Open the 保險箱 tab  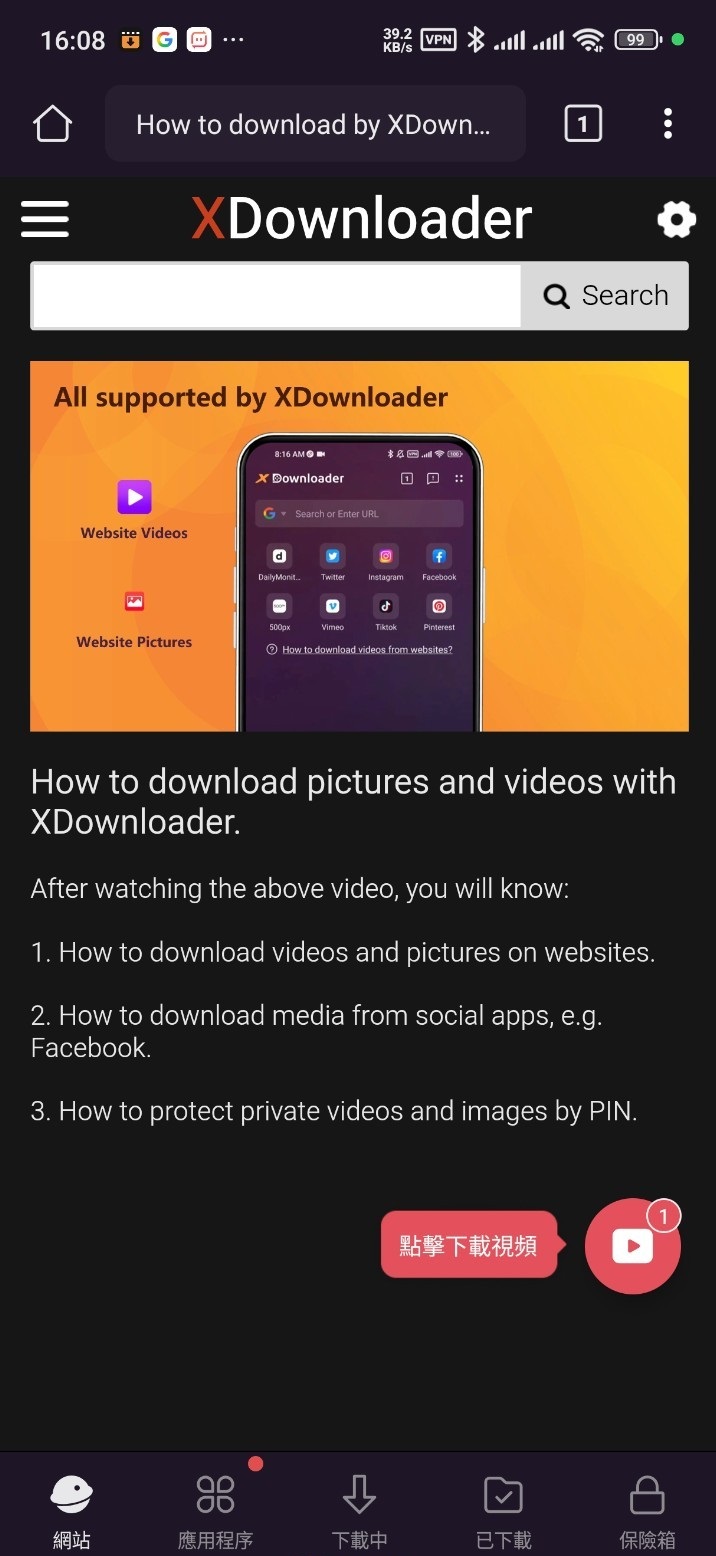647,1510
